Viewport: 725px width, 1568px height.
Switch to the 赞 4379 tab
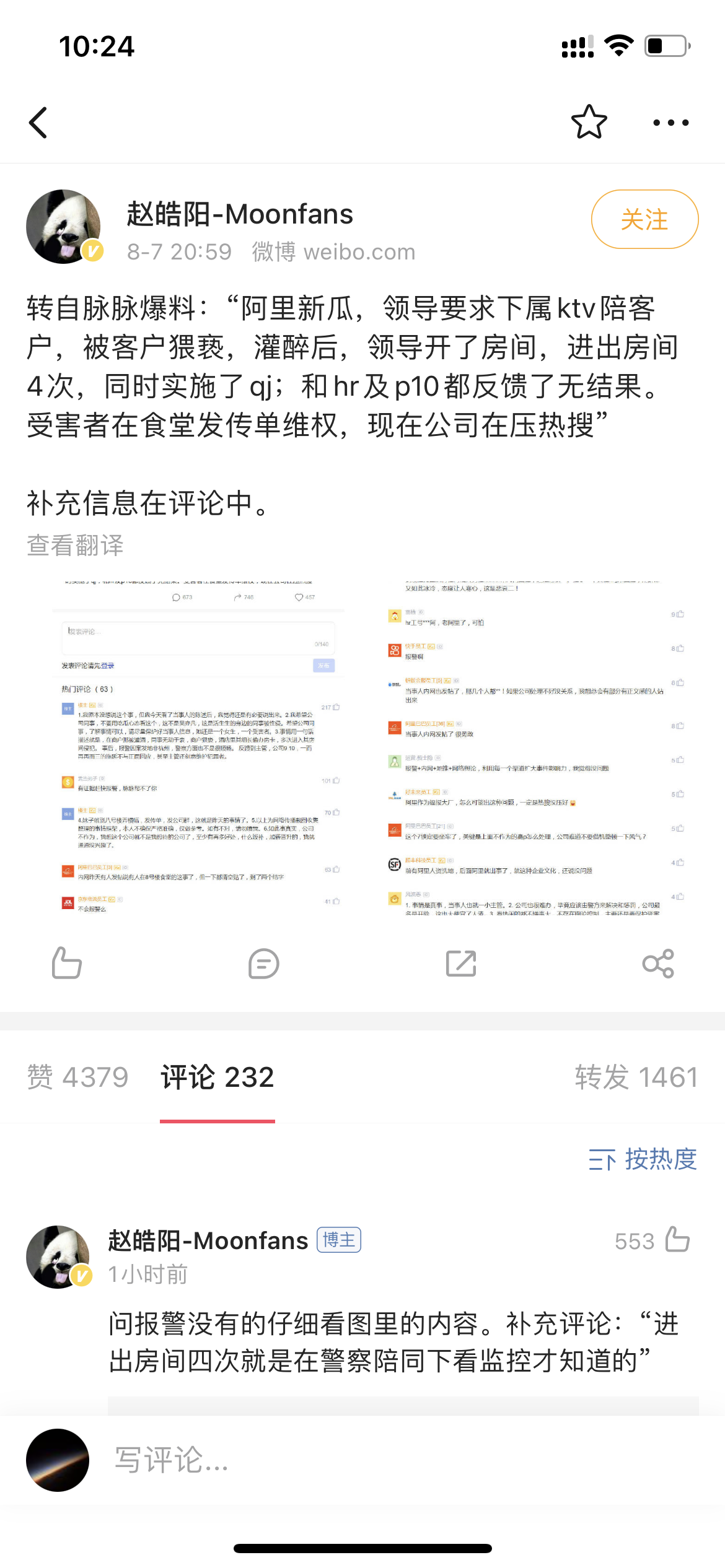(78, 1077)
